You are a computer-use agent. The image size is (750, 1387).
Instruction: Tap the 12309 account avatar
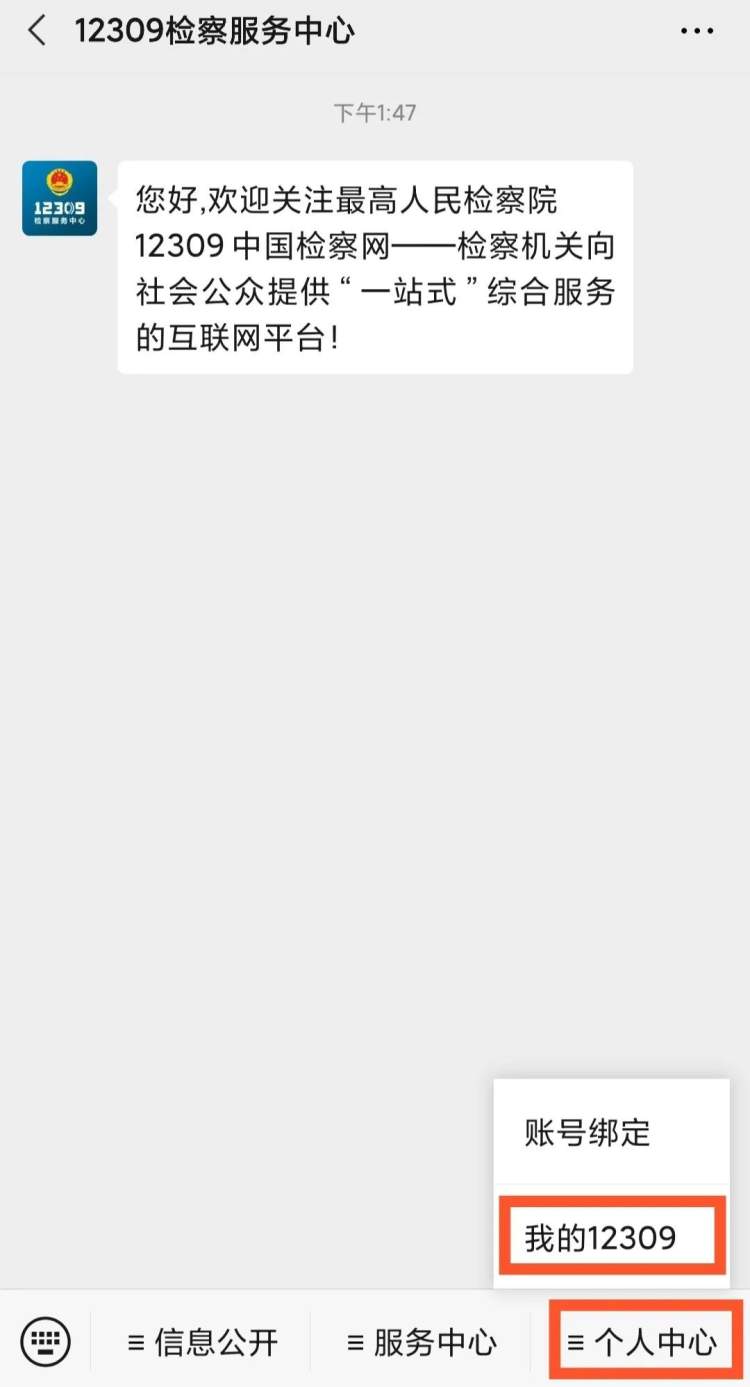click(x=60, y=198)
